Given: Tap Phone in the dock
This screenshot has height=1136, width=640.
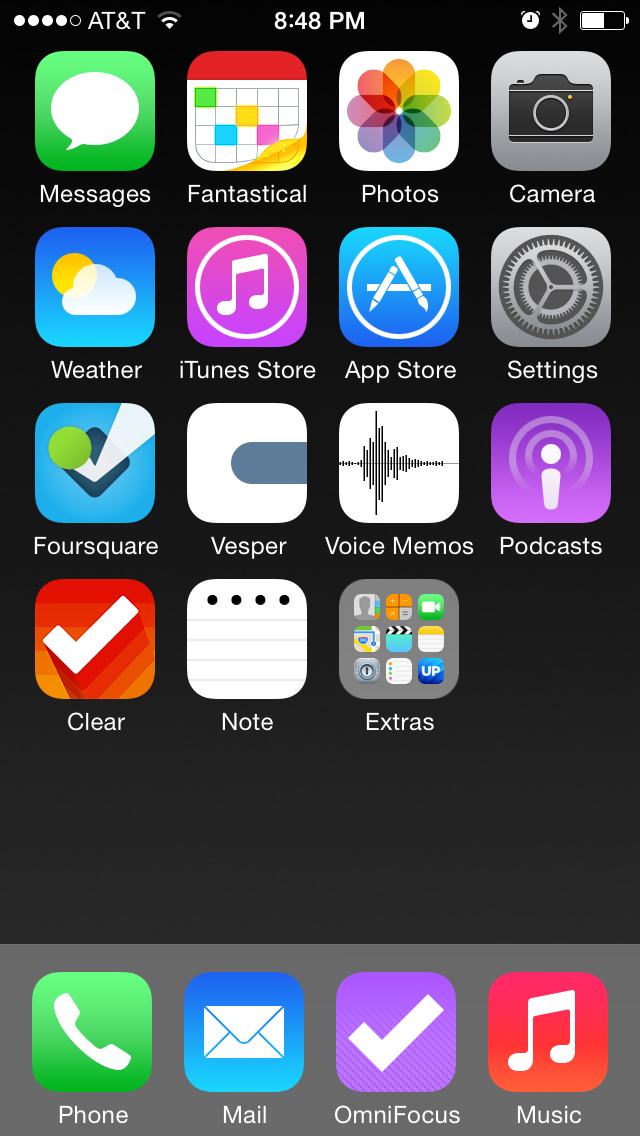Looking at the screenshot, I should [92, 1032].
